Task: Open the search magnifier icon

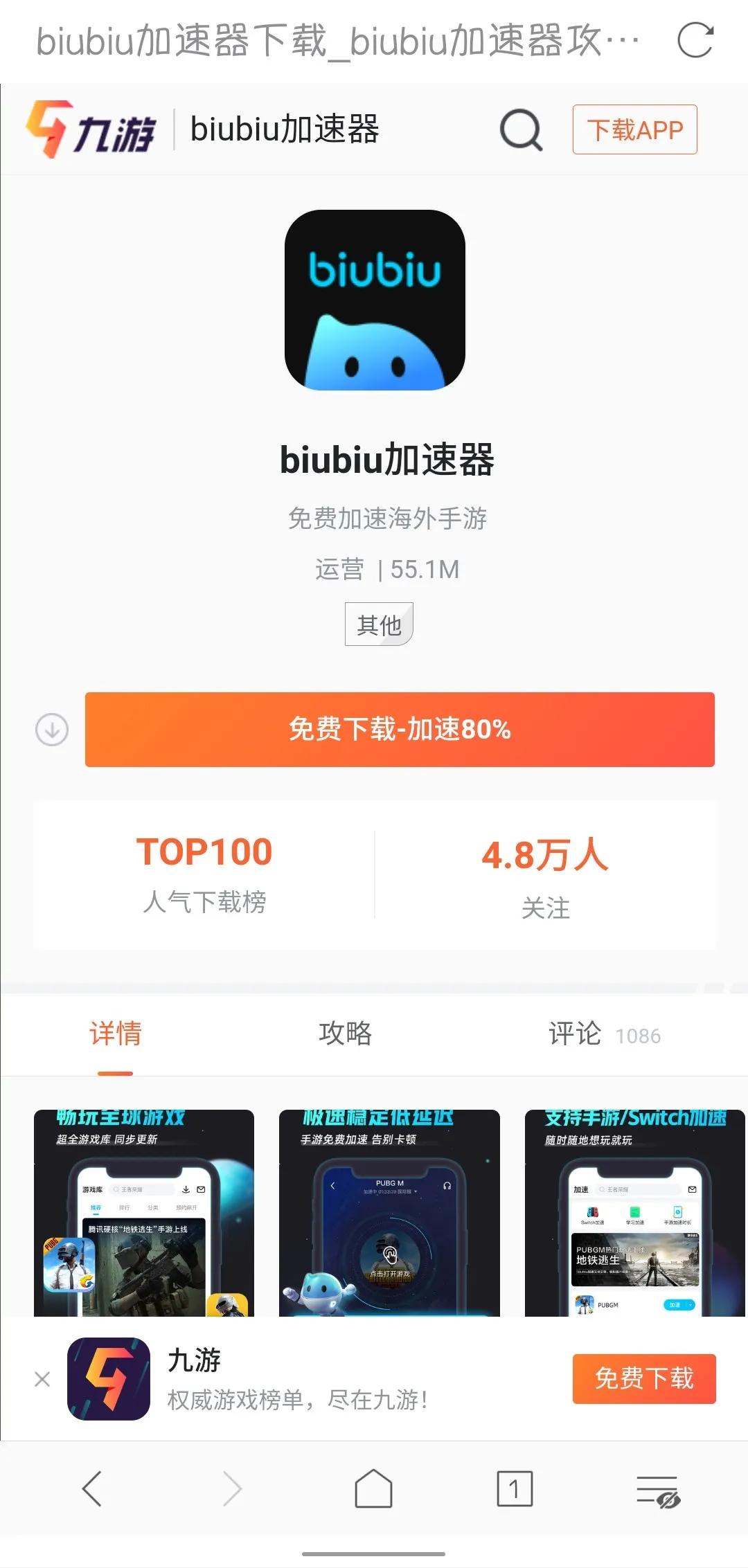Action: (521, 129)
